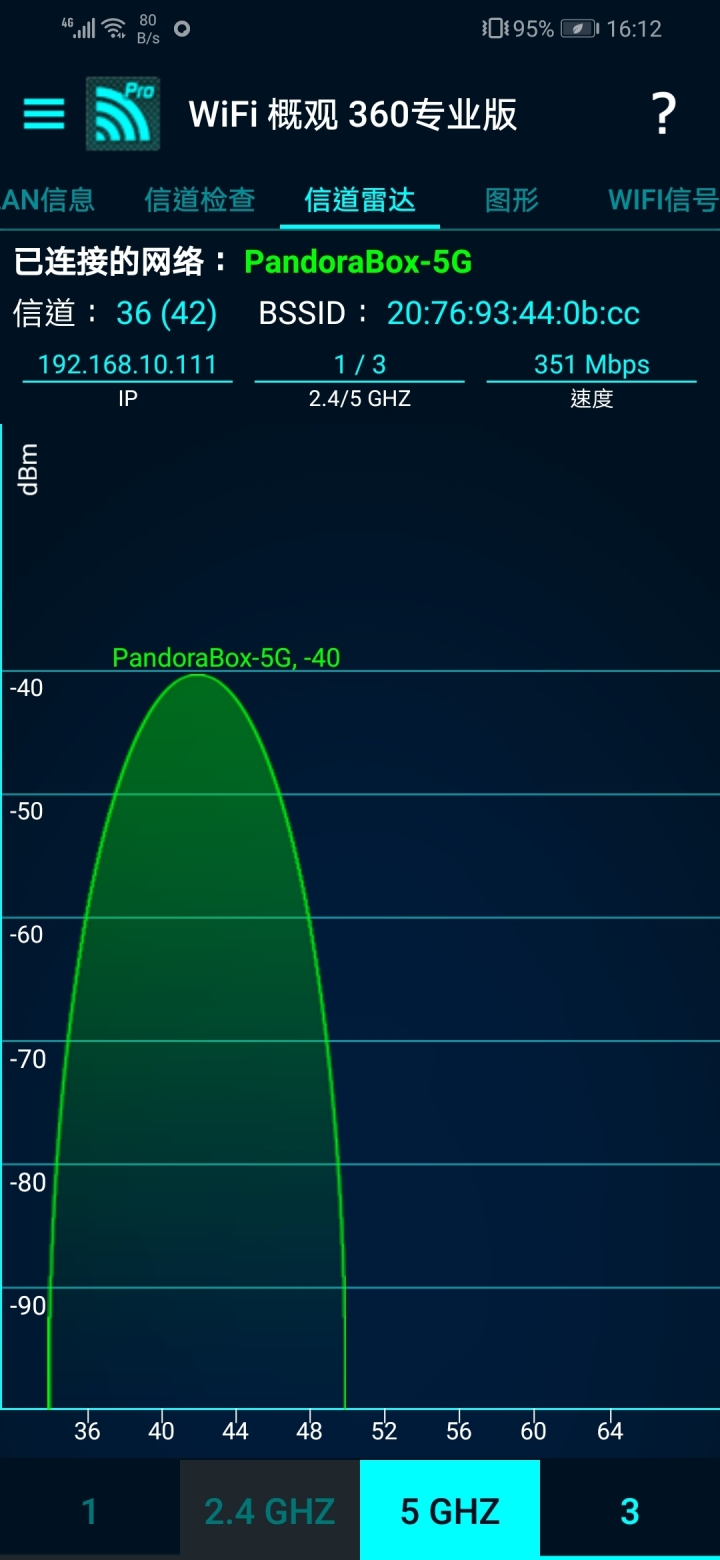Open the help question mark

pos(663,114)
